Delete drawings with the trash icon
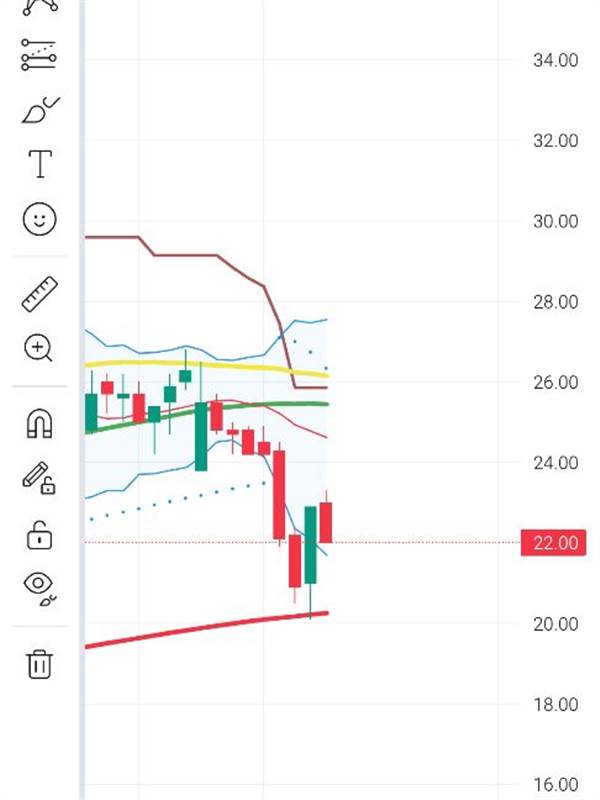This screenshot has height=800, width=600. (x=39, y=664)
